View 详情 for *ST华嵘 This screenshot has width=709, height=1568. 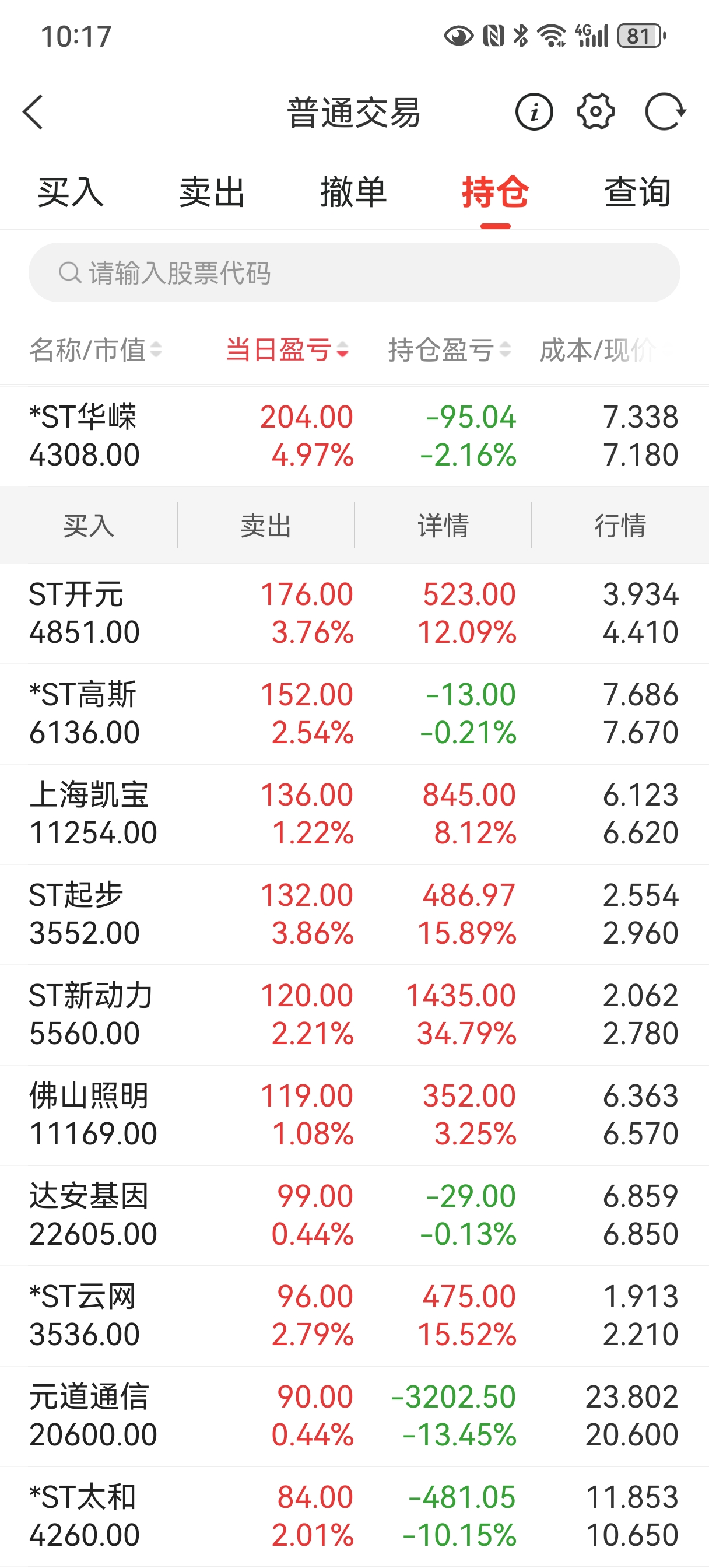click(443, 526)
